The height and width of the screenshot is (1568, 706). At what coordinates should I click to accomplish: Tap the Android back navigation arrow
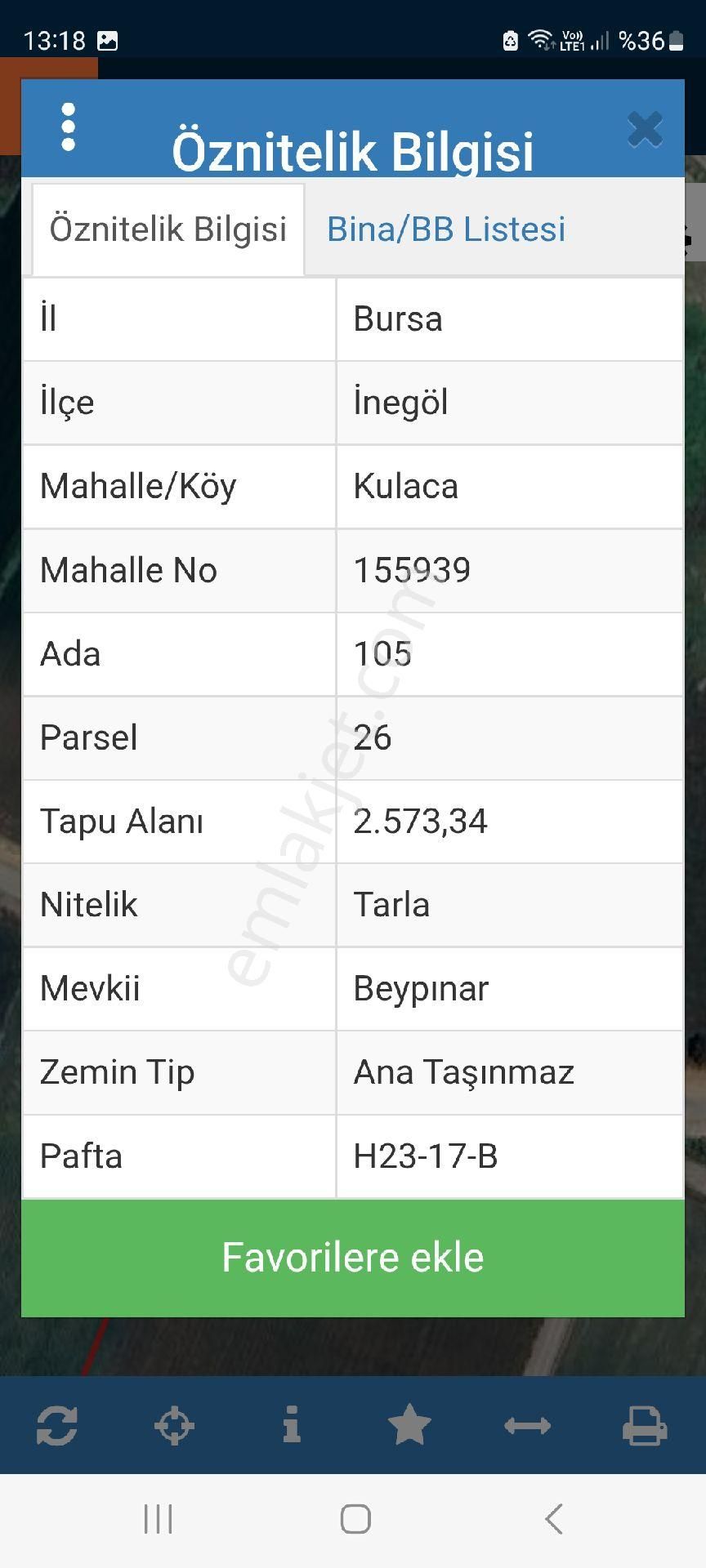pos(552,1518)
